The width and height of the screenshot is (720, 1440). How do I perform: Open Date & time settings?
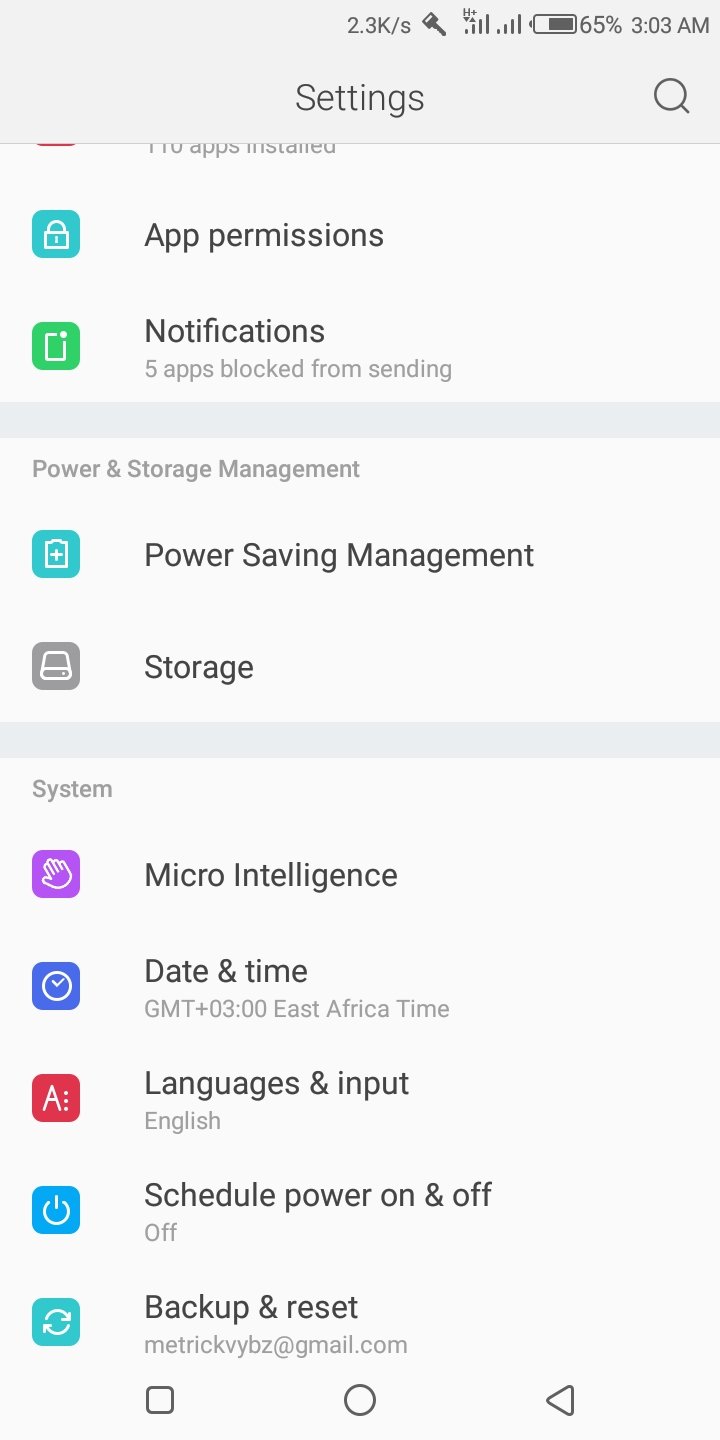[360, 987]
